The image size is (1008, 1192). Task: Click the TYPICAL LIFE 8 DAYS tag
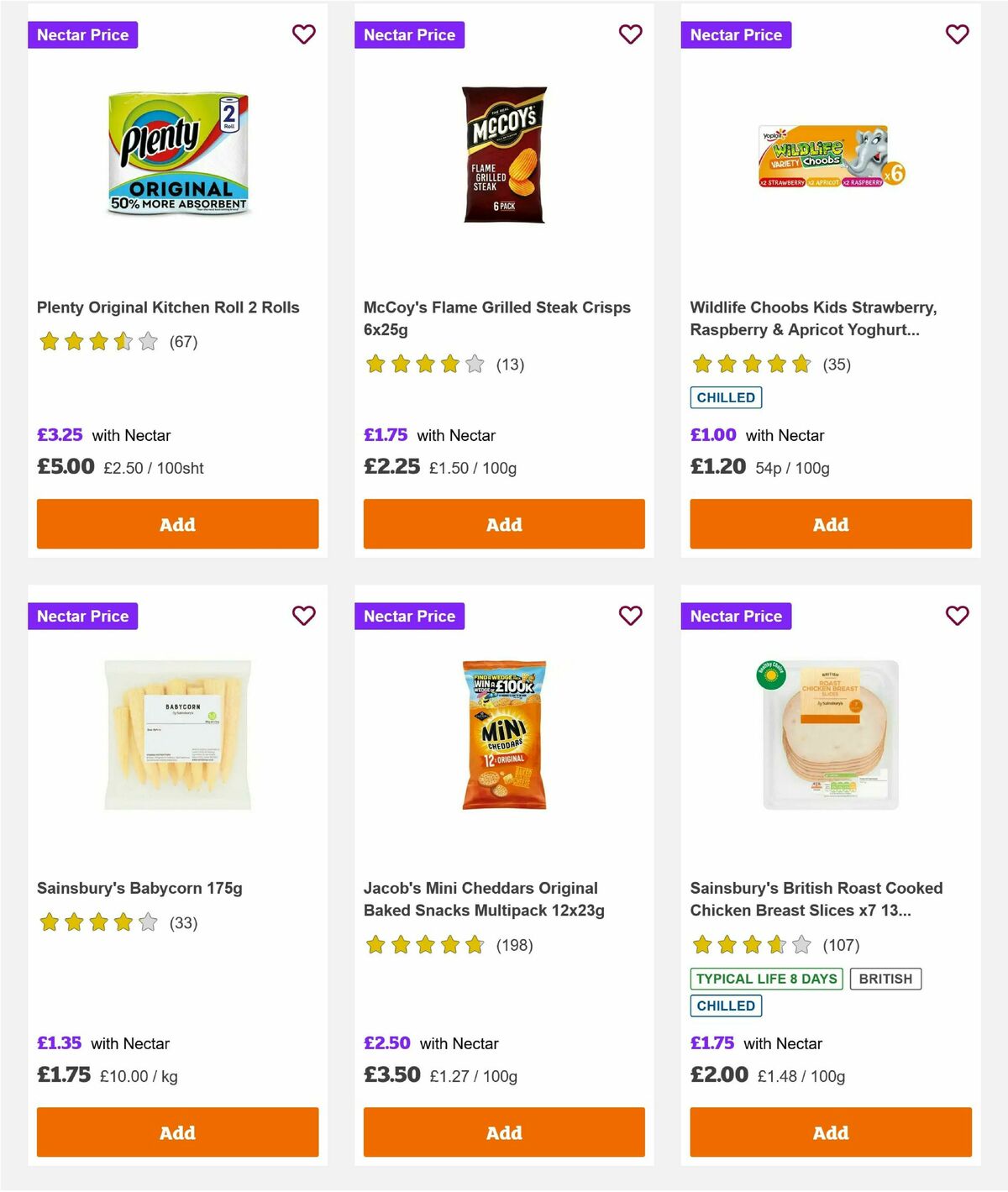765,979
